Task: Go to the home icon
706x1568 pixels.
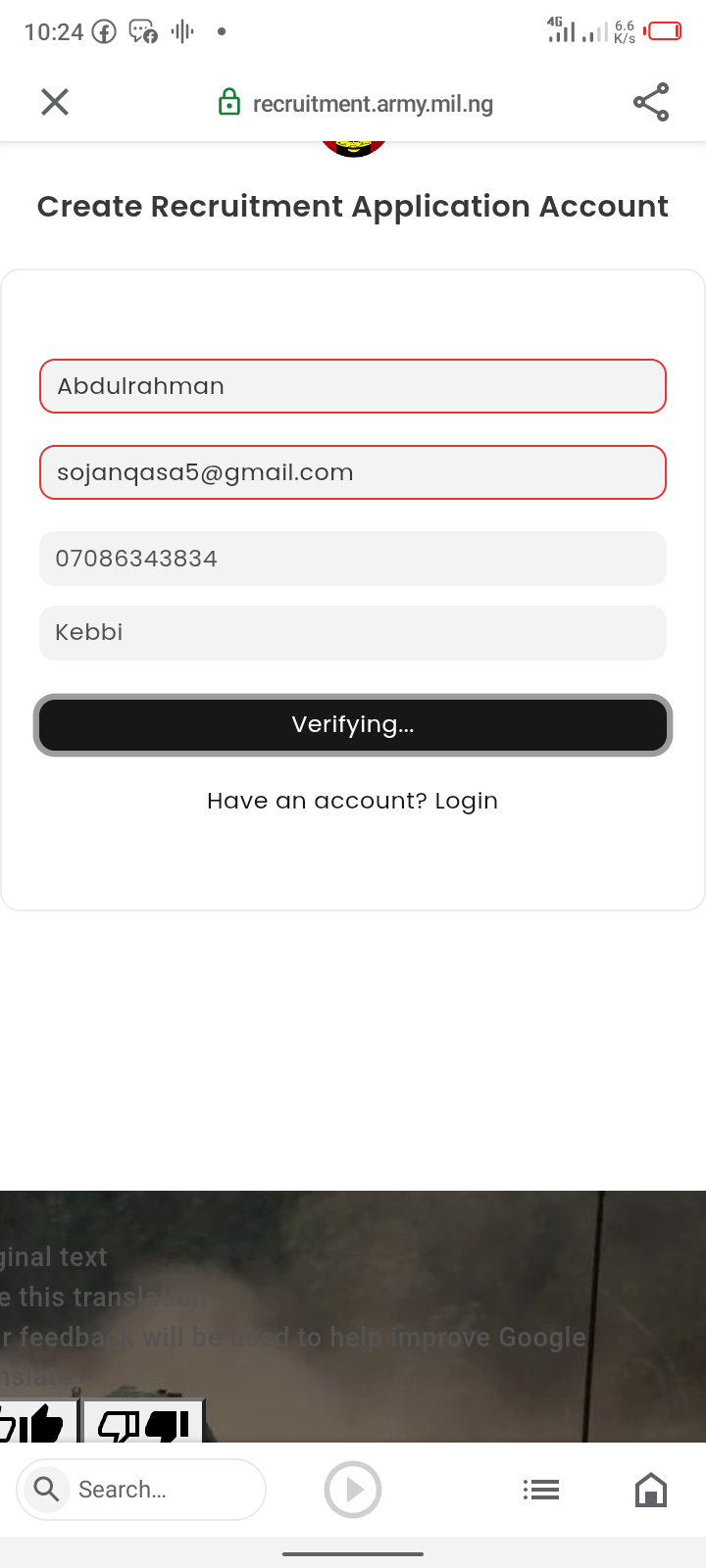Action: pyautogui.click(x=651, y=1490)
